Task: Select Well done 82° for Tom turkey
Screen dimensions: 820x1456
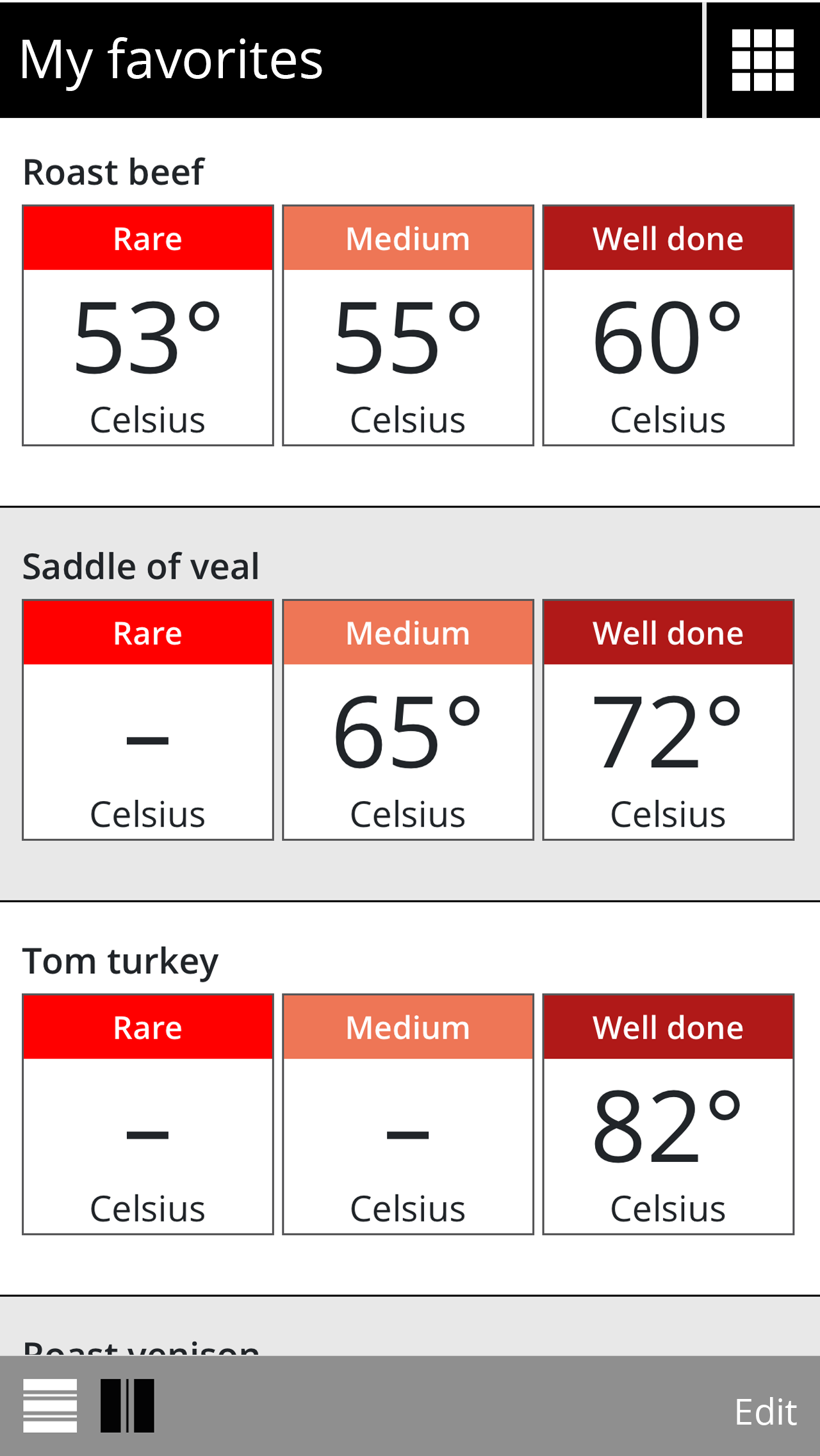Action: [668, 1114]
